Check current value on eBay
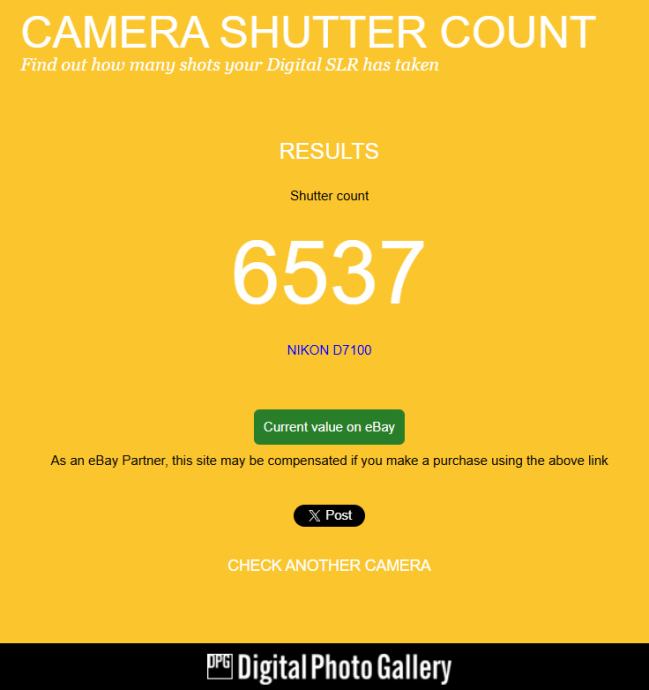 coord(329,427)
